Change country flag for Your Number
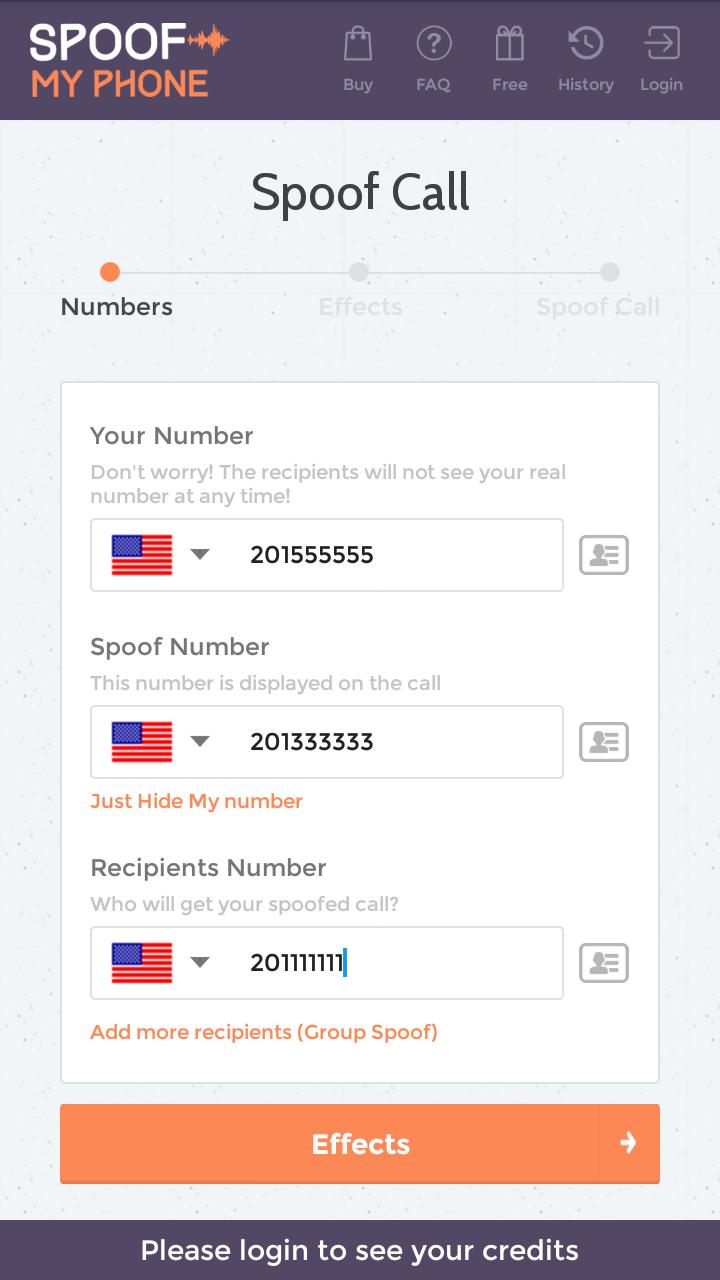 click(x=160, y=555)
